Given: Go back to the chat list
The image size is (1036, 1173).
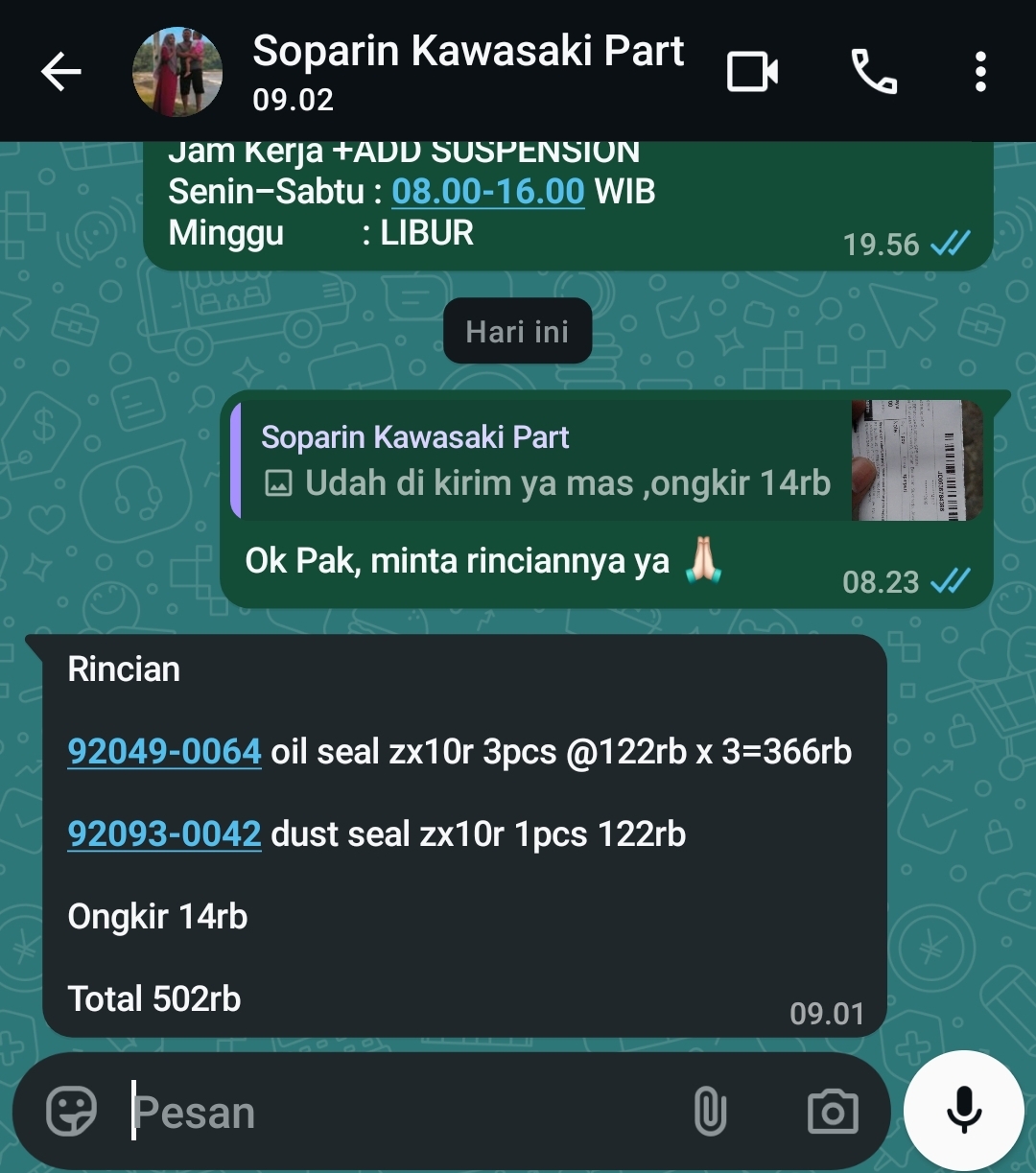Looking at the screenshot, I should [x=60, y=72].
